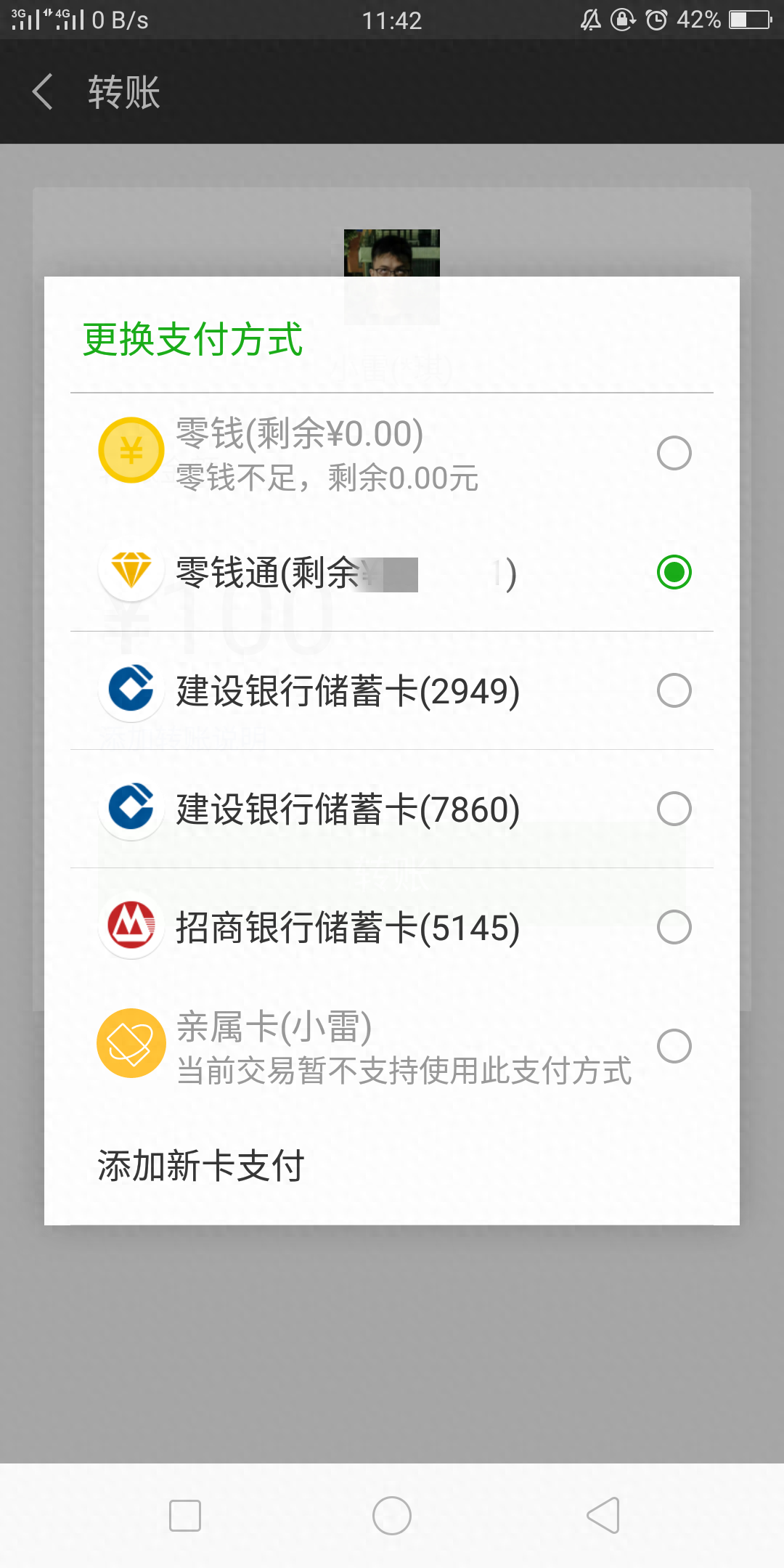
Task: Deselect the 零钱通 selected radio button
Action: click(674, 573)
